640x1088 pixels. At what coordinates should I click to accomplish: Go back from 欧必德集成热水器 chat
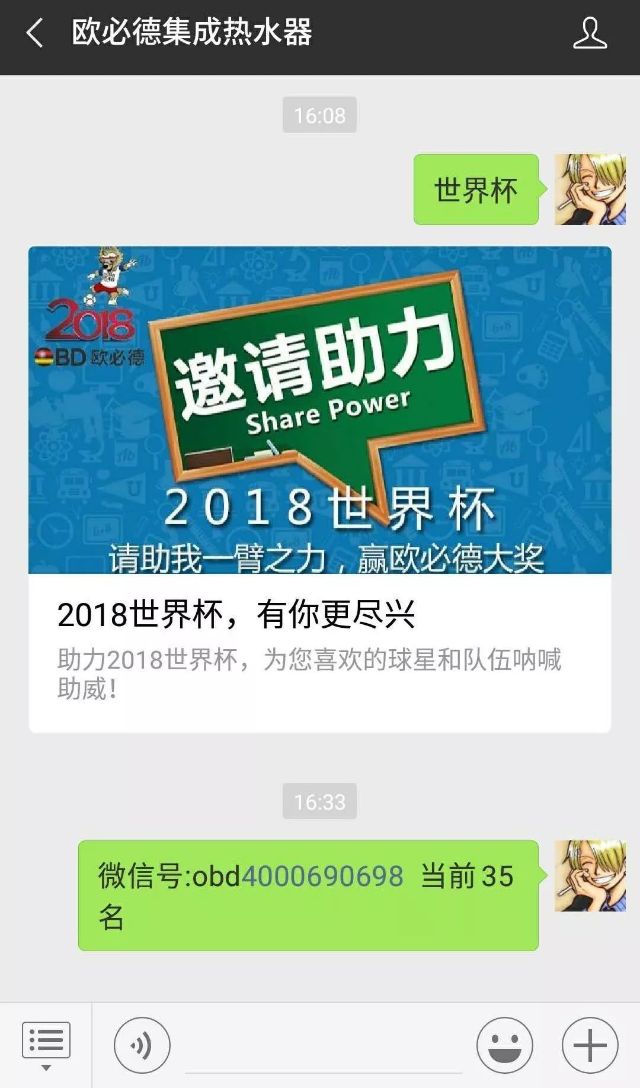click(35, 34)
